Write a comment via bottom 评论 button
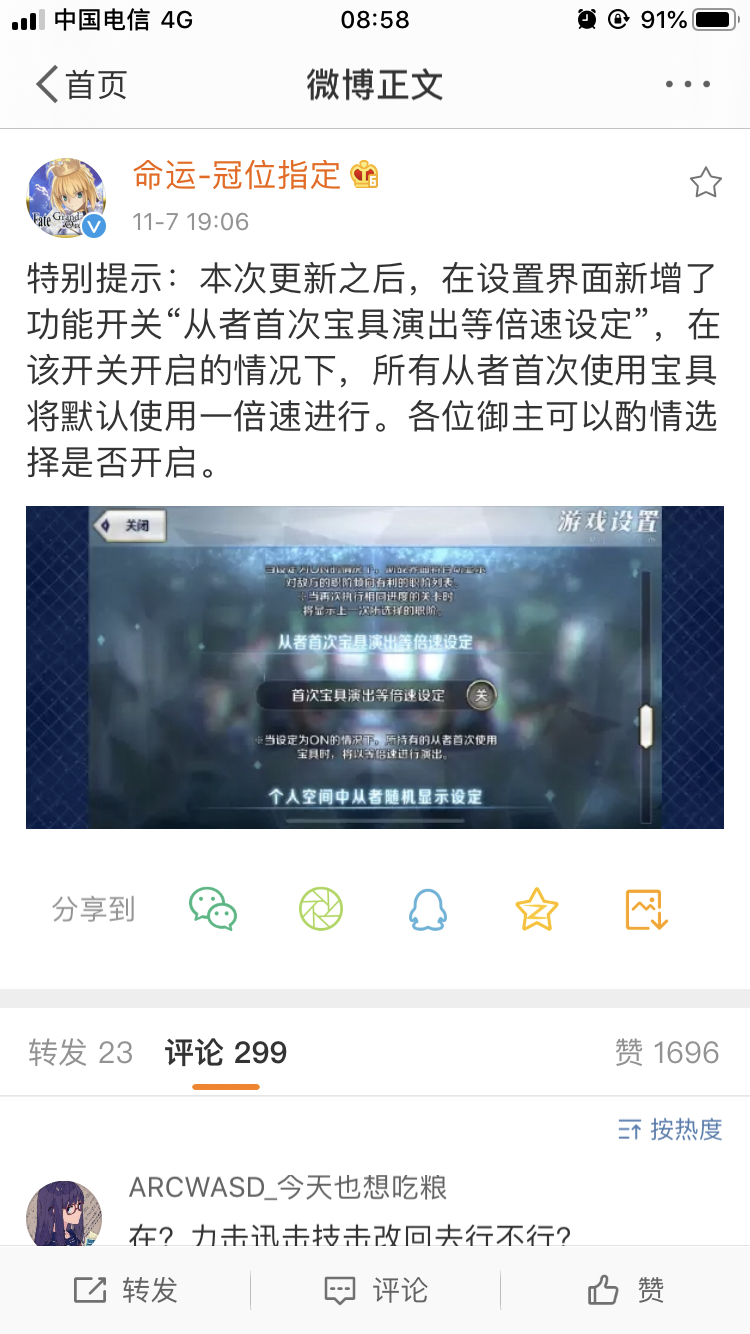750x1334 pixels. [375, 1290]
